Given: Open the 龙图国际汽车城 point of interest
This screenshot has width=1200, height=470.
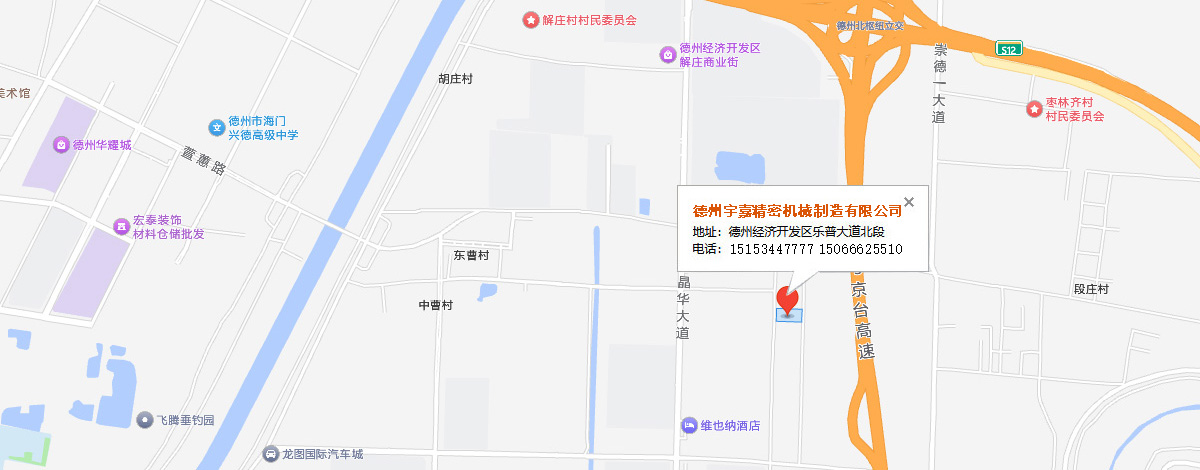Looking at the screenshot, I should click(270, 454).
